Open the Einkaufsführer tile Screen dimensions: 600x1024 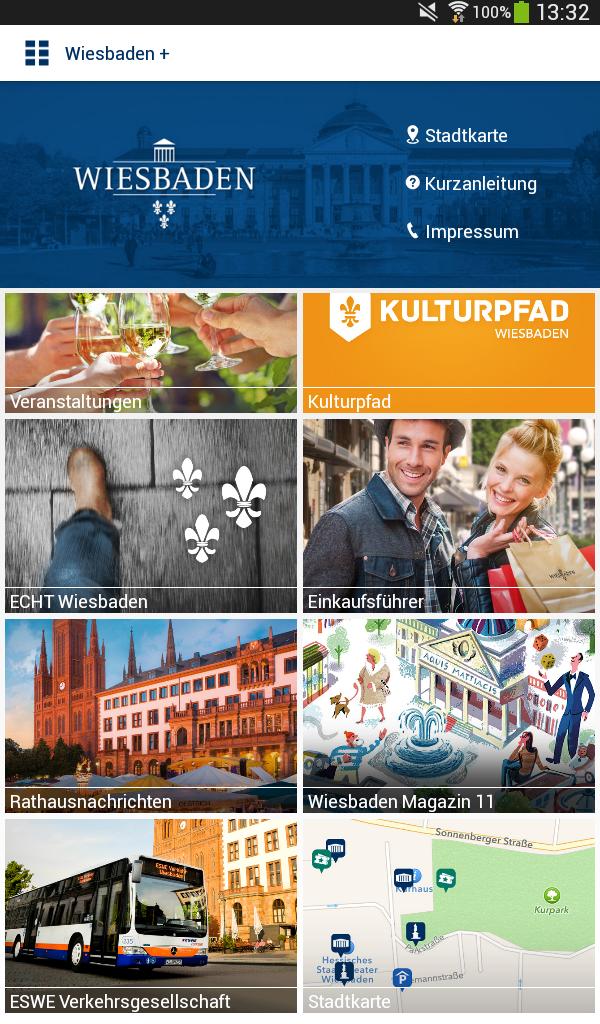click(449, 515)
